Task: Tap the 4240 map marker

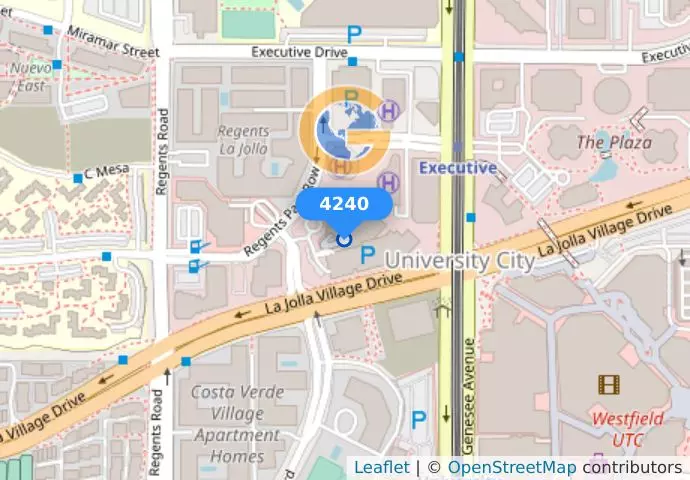Action: coord(343,205)
